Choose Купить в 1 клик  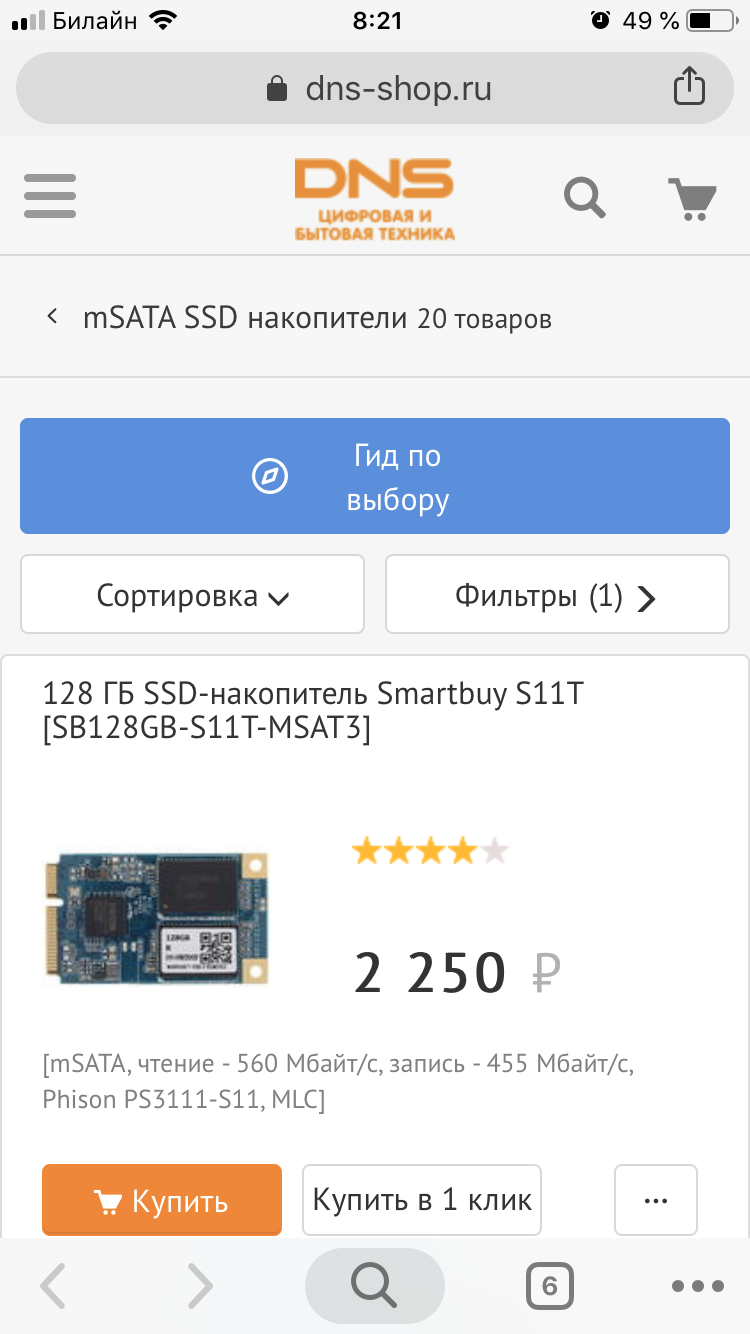coord(422,1200)
